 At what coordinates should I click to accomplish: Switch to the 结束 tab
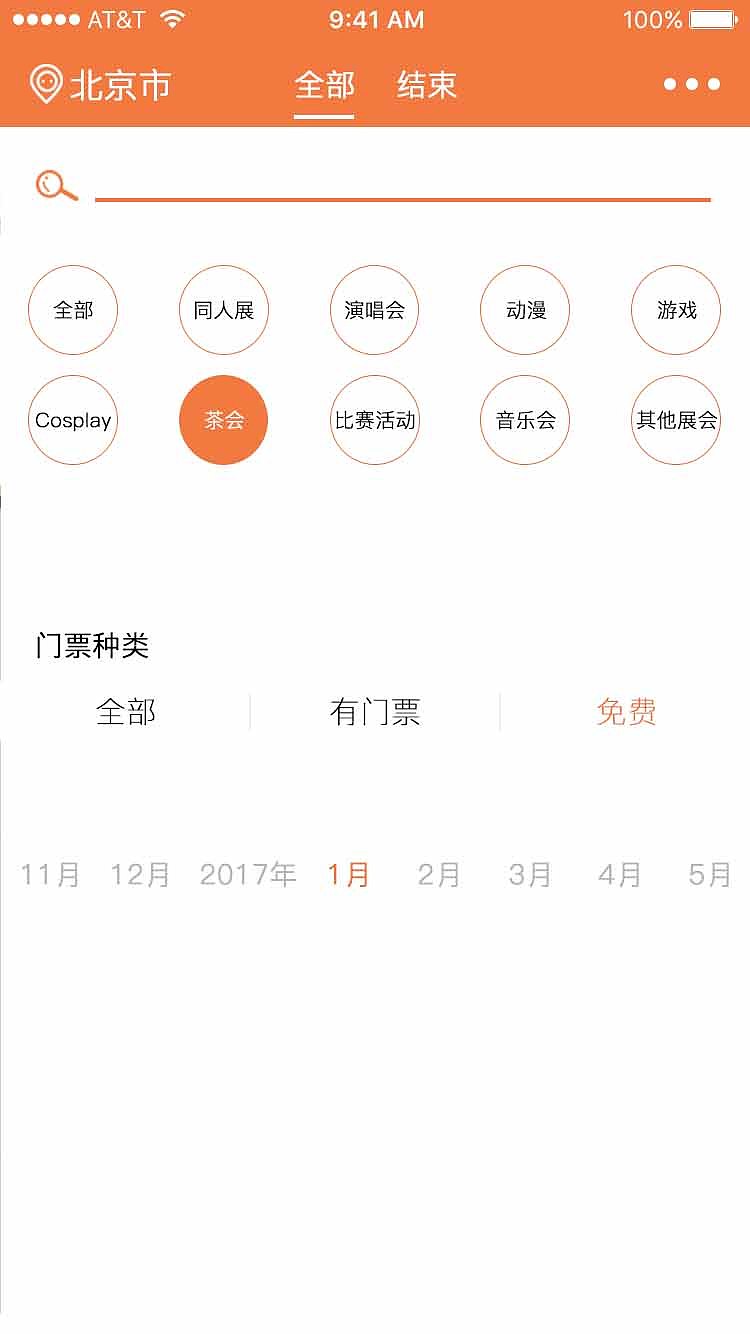[425, 86]
